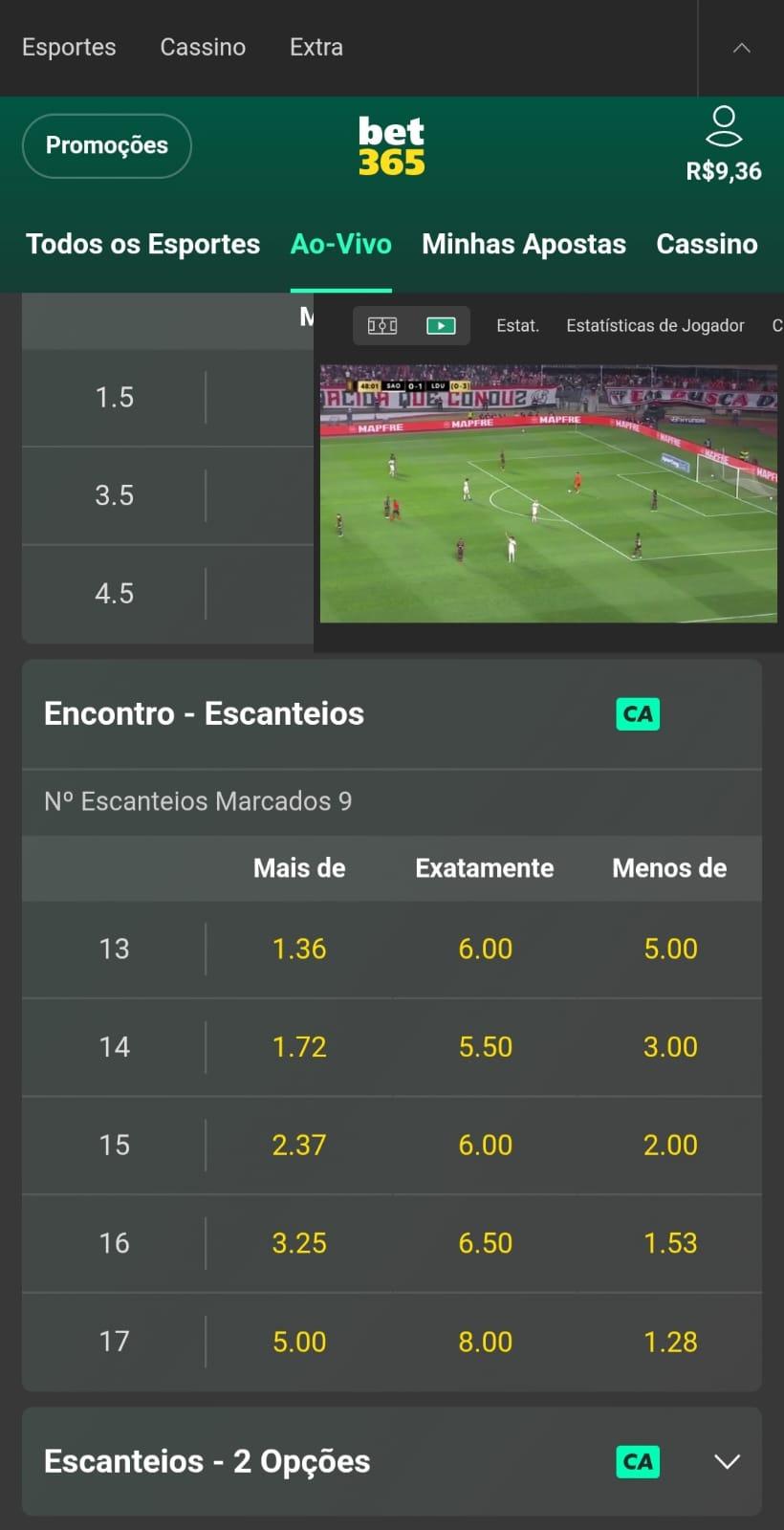Toggle cash-out availability on Encontro - Escanteios
784x1530 pixels.
(x=637, y=713)
